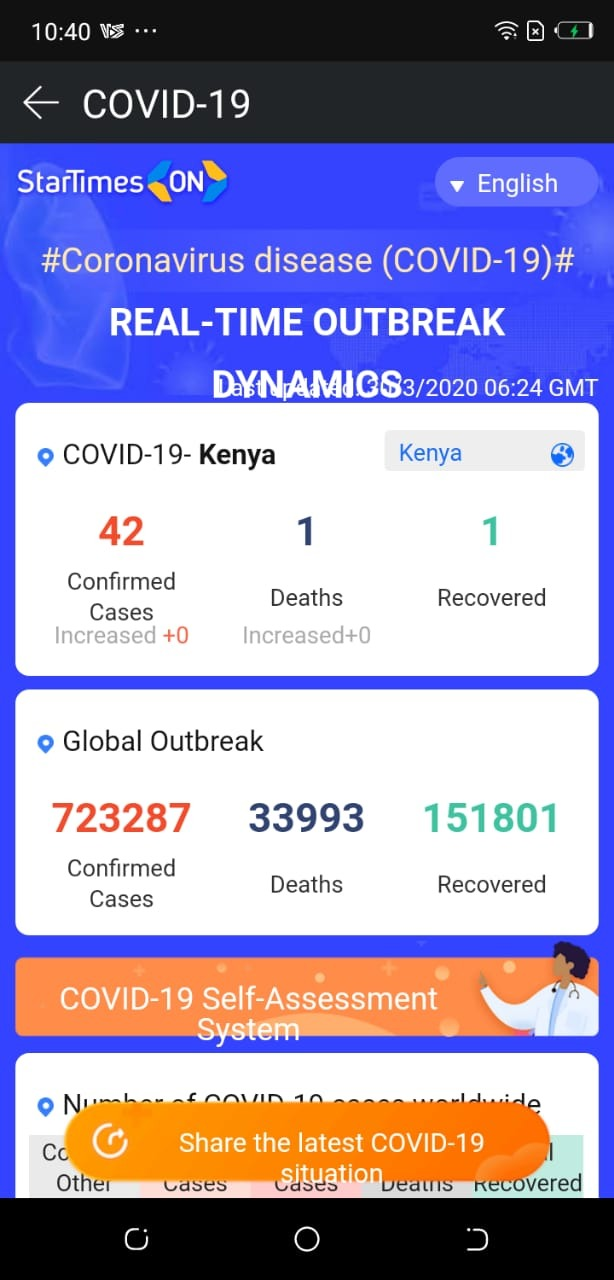Open recent apps from navigation bar
The width and height of the screenshot is (614, 1280).
pyautogui.click(x=137, y=1240)
